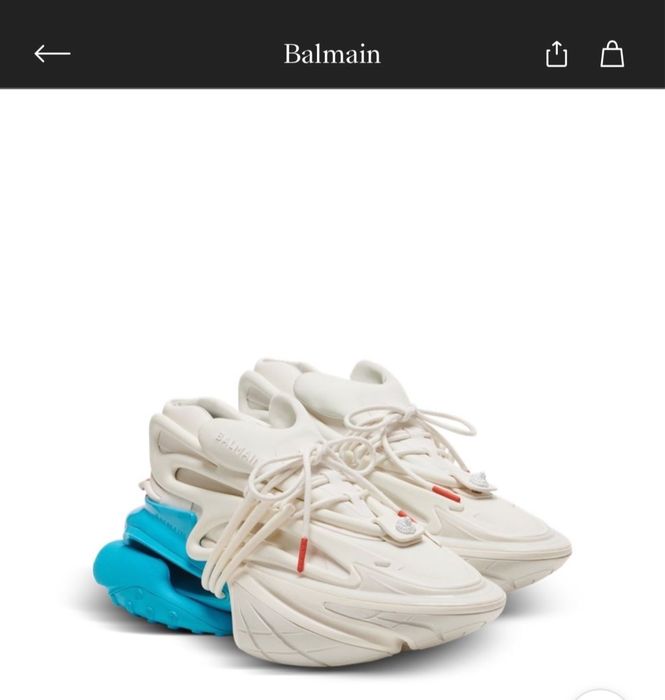Open the Balmain sneaker product image
Screen dimensions: 665x700
[332, 495]
